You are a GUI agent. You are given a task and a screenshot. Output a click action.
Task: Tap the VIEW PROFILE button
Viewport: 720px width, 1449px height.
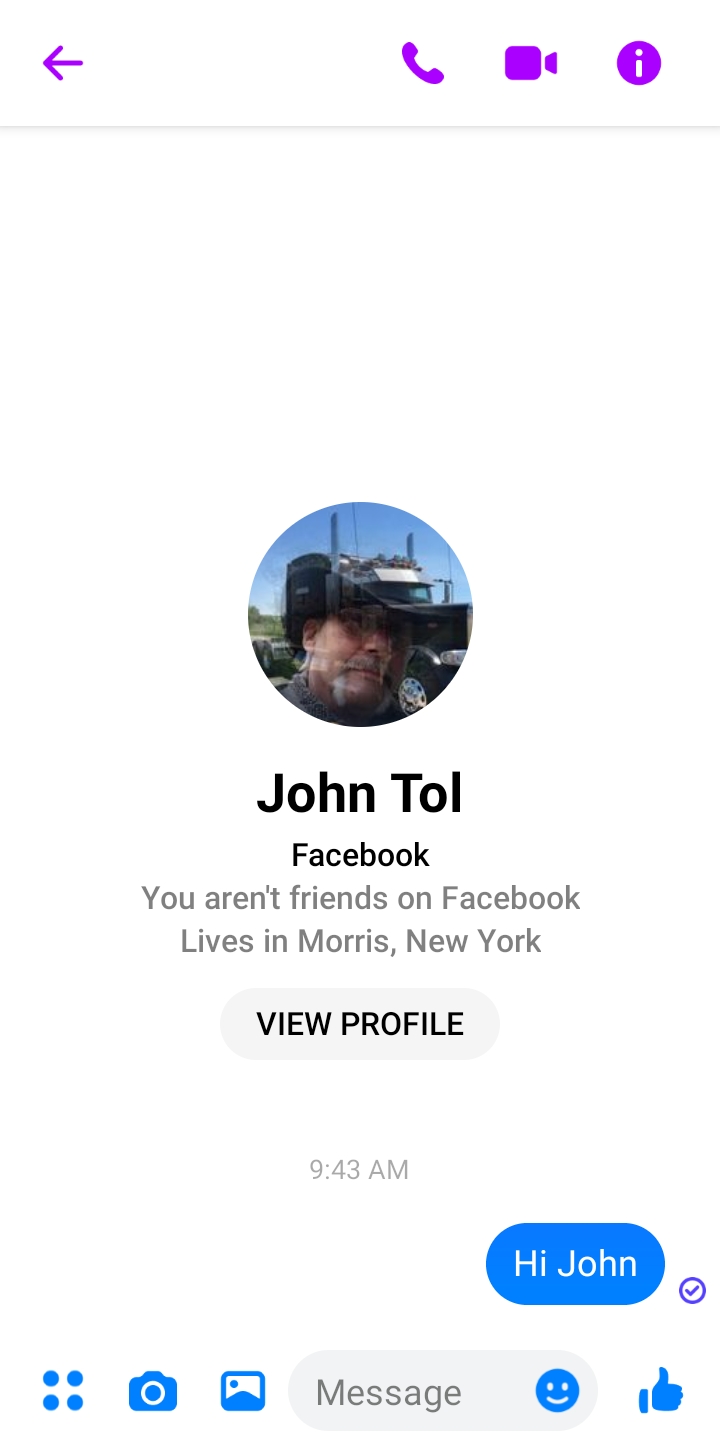[360, 1024]
